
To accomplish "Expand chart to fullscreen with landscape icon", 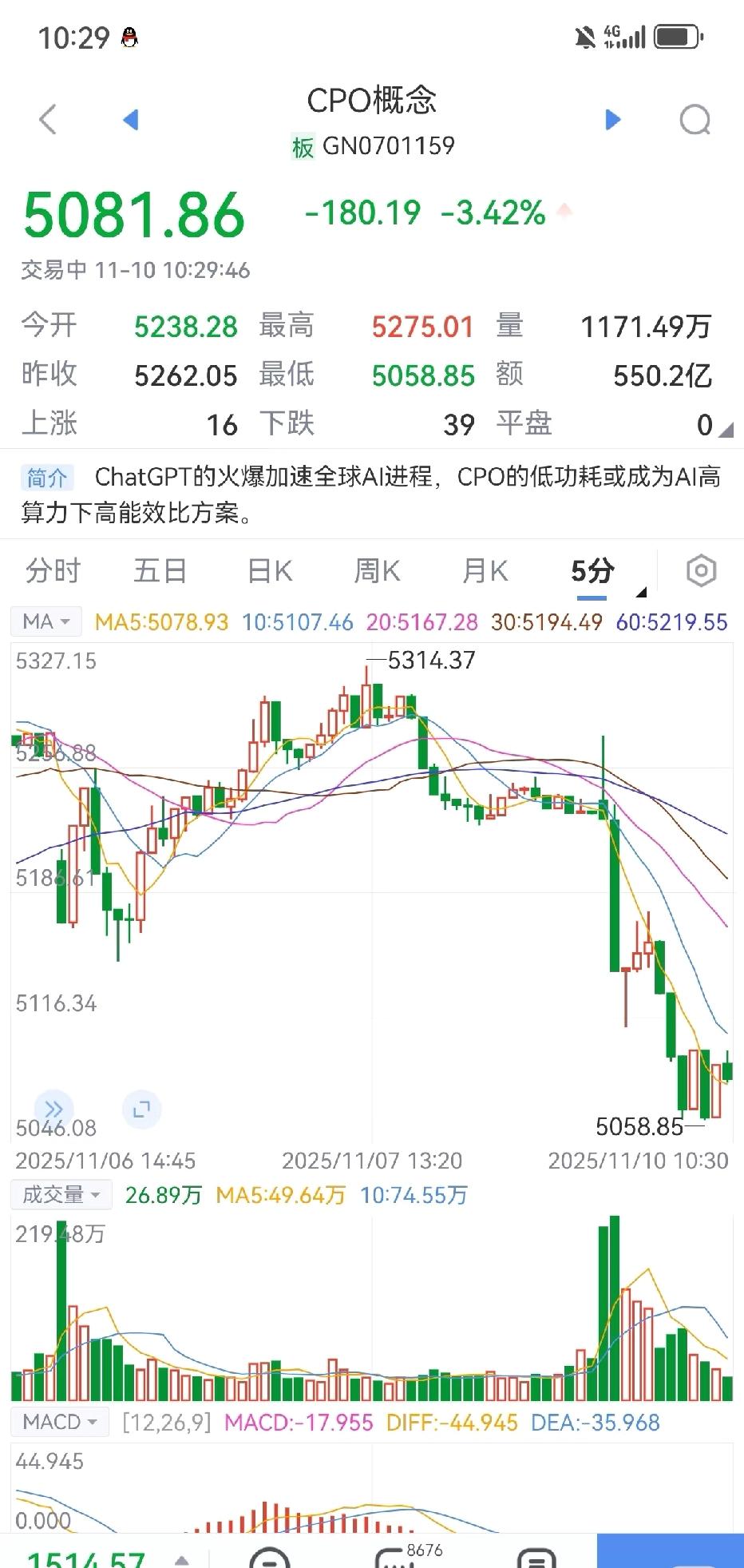I will (142, 1110).
